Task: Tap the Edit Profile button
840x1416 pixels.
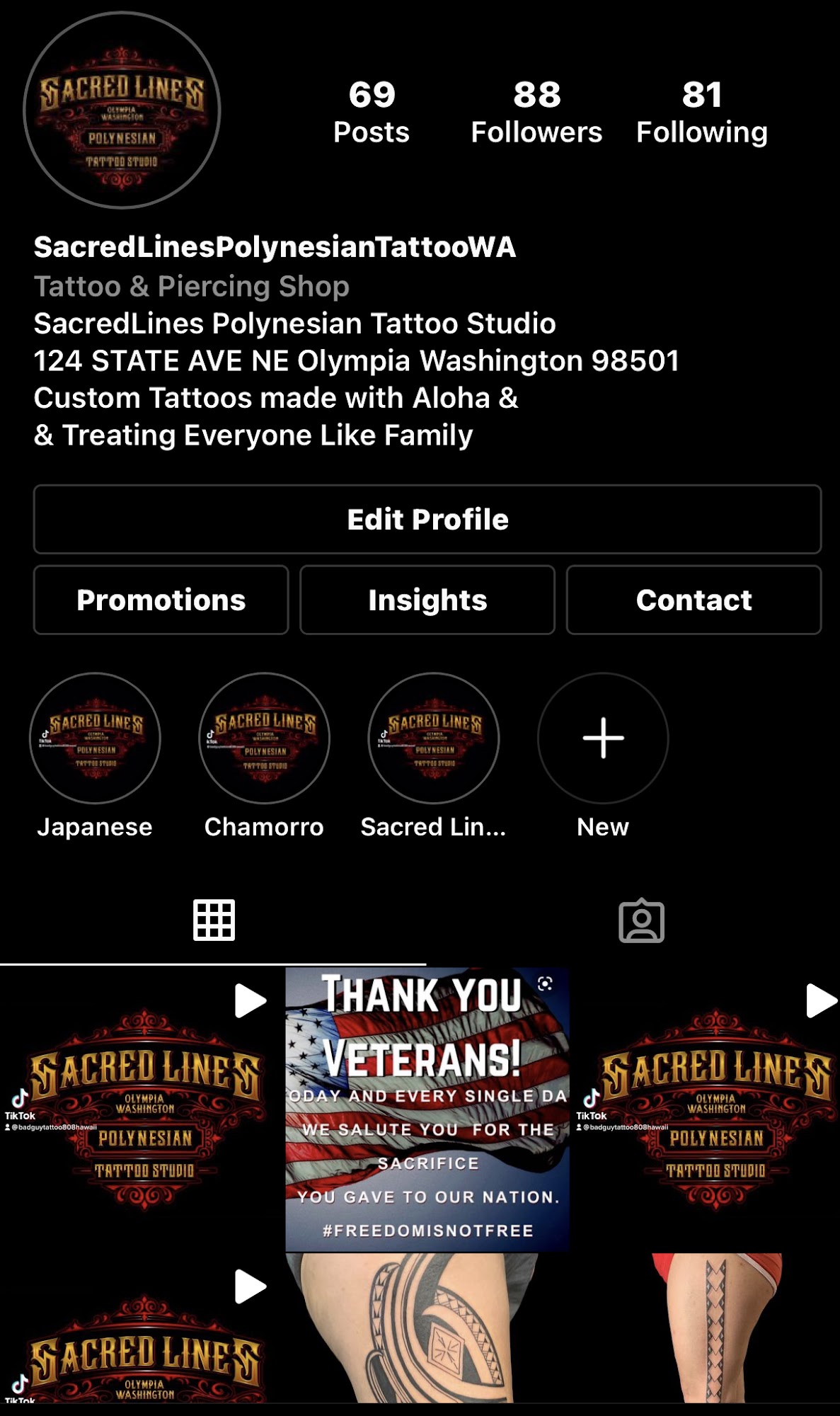Action: point(427,519)
